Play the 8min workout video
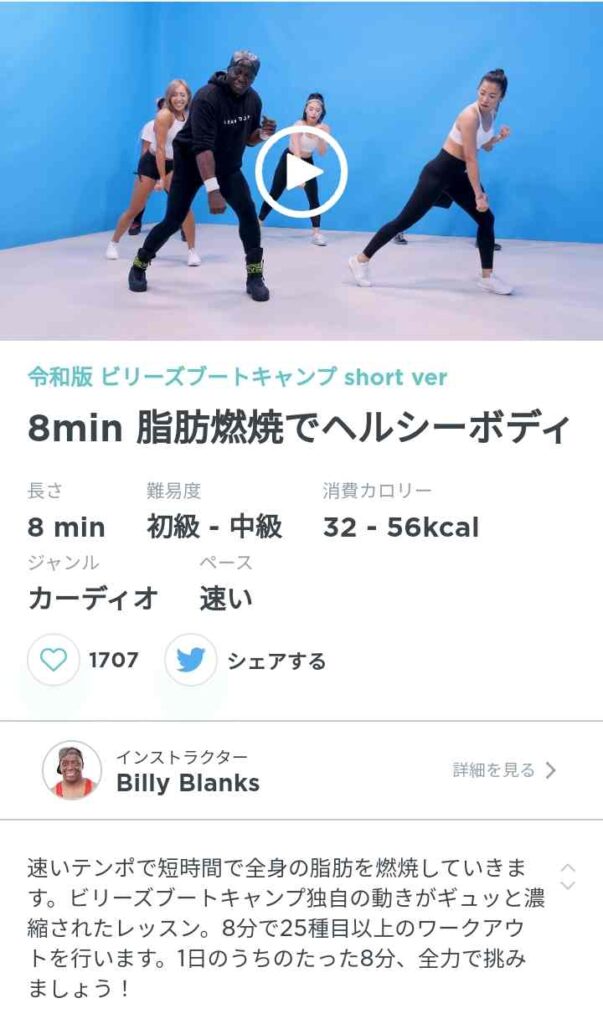The width and height of the screenshot is (603, 1024). 300,173
